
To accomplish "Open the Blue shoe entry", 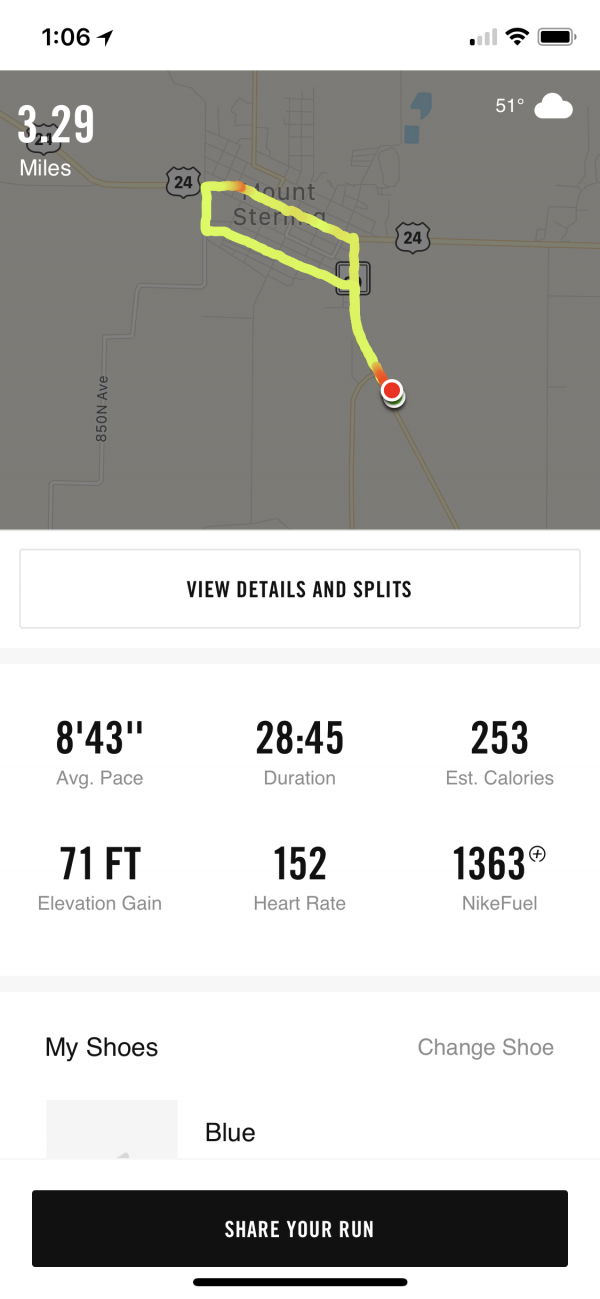I will pos(230,1132).
